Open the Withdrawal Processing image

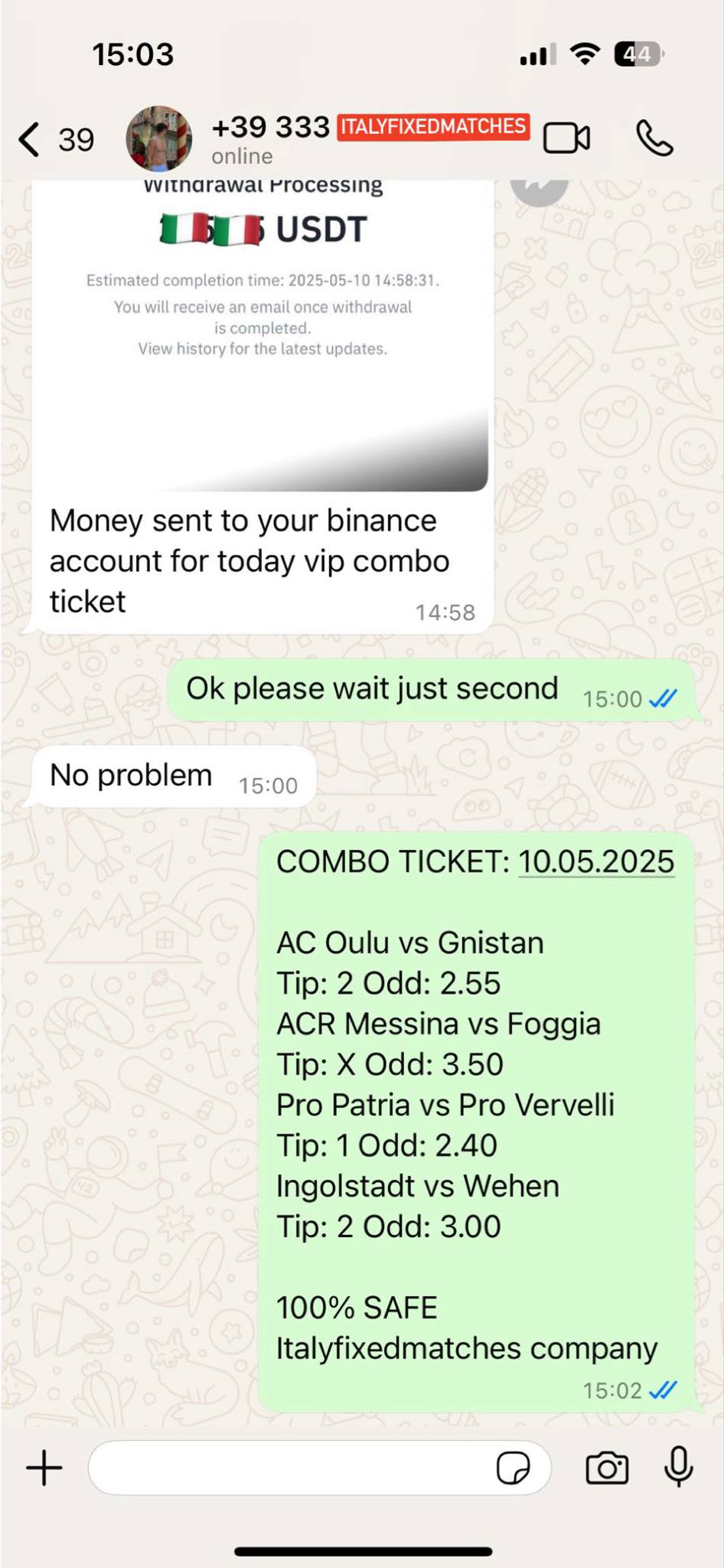[x=263, y=335]
